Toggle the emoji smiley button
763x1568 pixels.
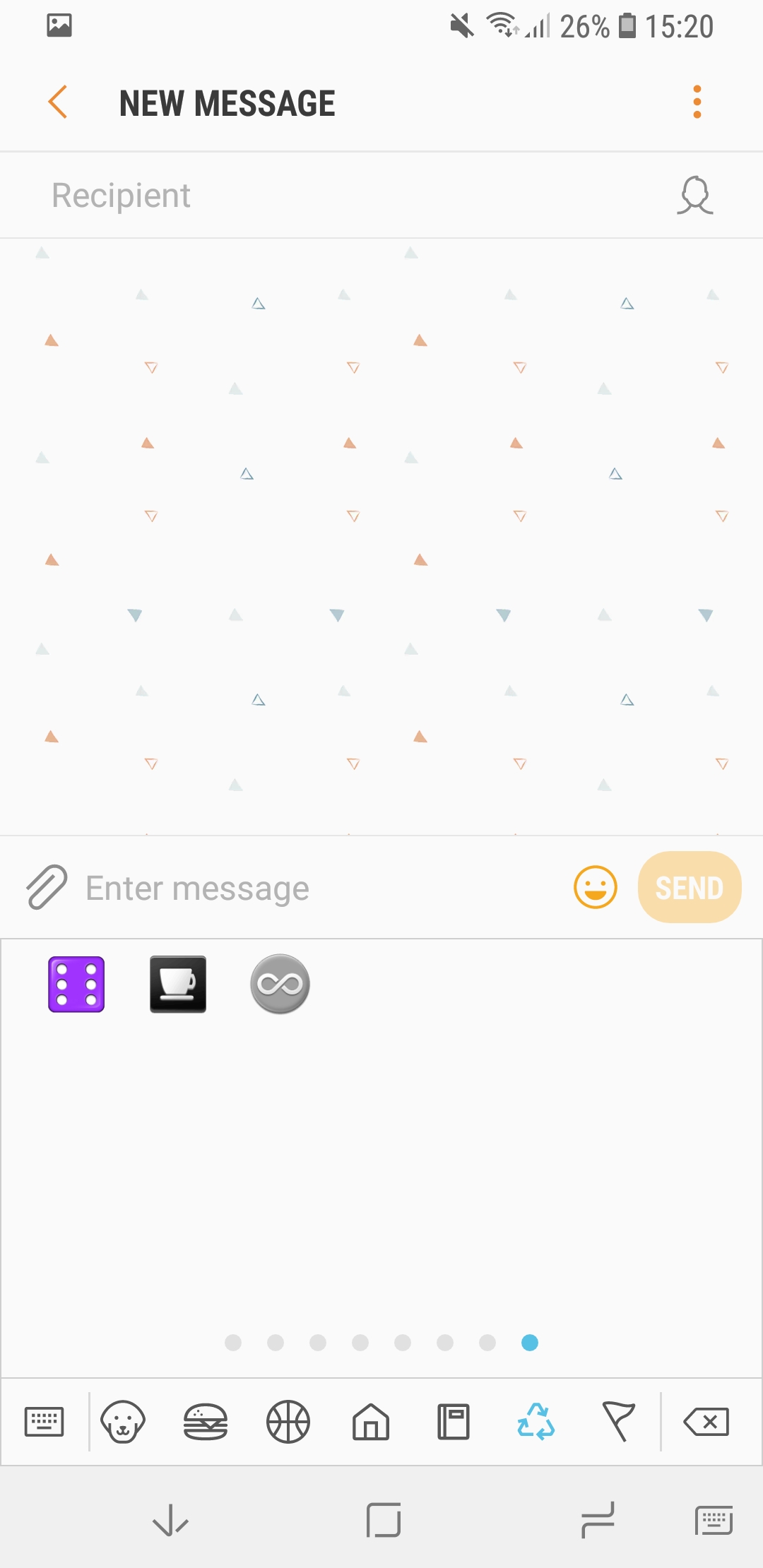point(595,887)
